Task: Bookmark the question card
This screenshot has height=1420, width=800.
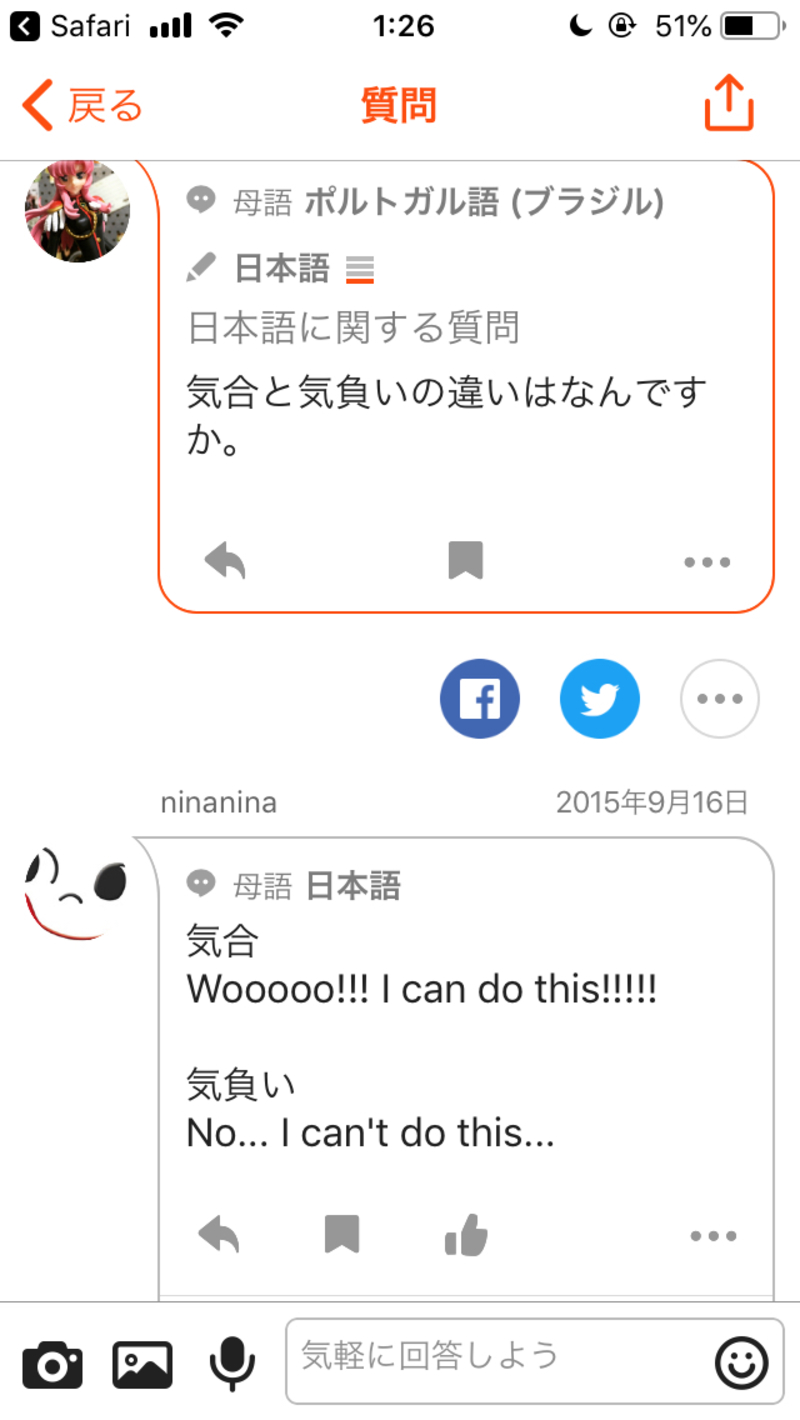Action: tap(466, 562)
